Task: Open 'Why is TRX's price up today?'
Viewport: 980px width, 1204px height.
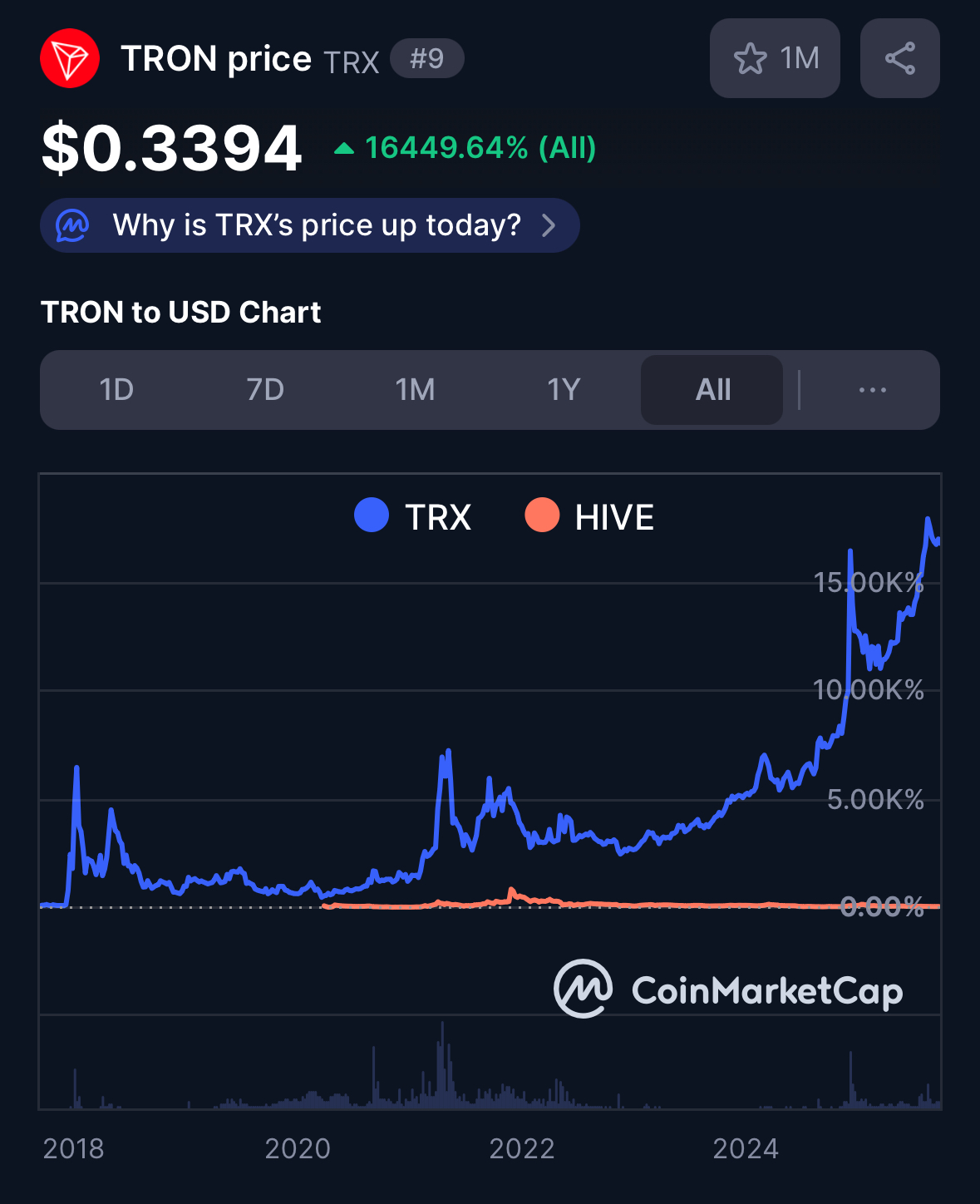Action: 309,225
